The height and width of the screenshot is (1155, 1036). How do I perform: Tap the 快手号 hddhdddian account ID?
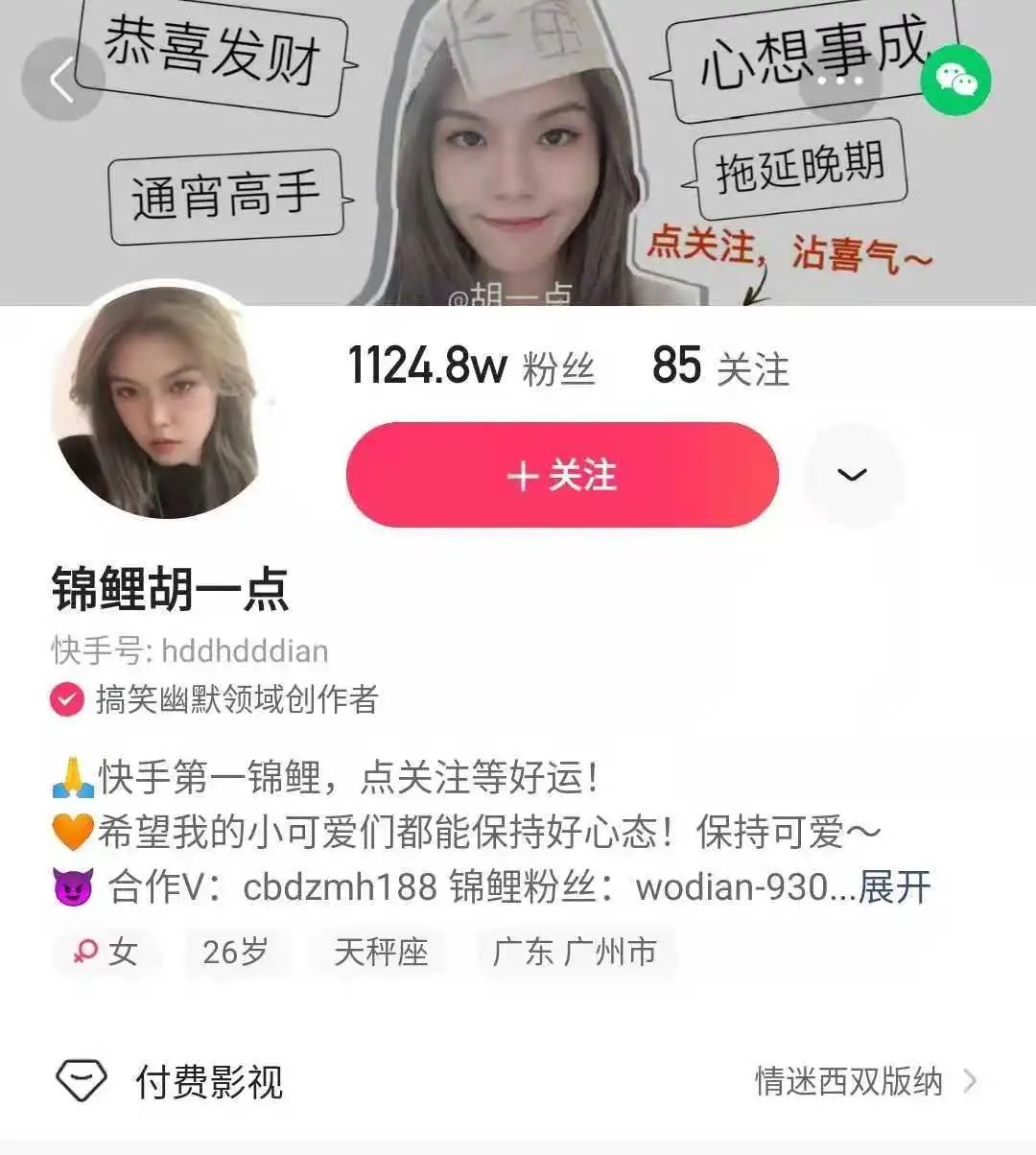coord(189,649)
